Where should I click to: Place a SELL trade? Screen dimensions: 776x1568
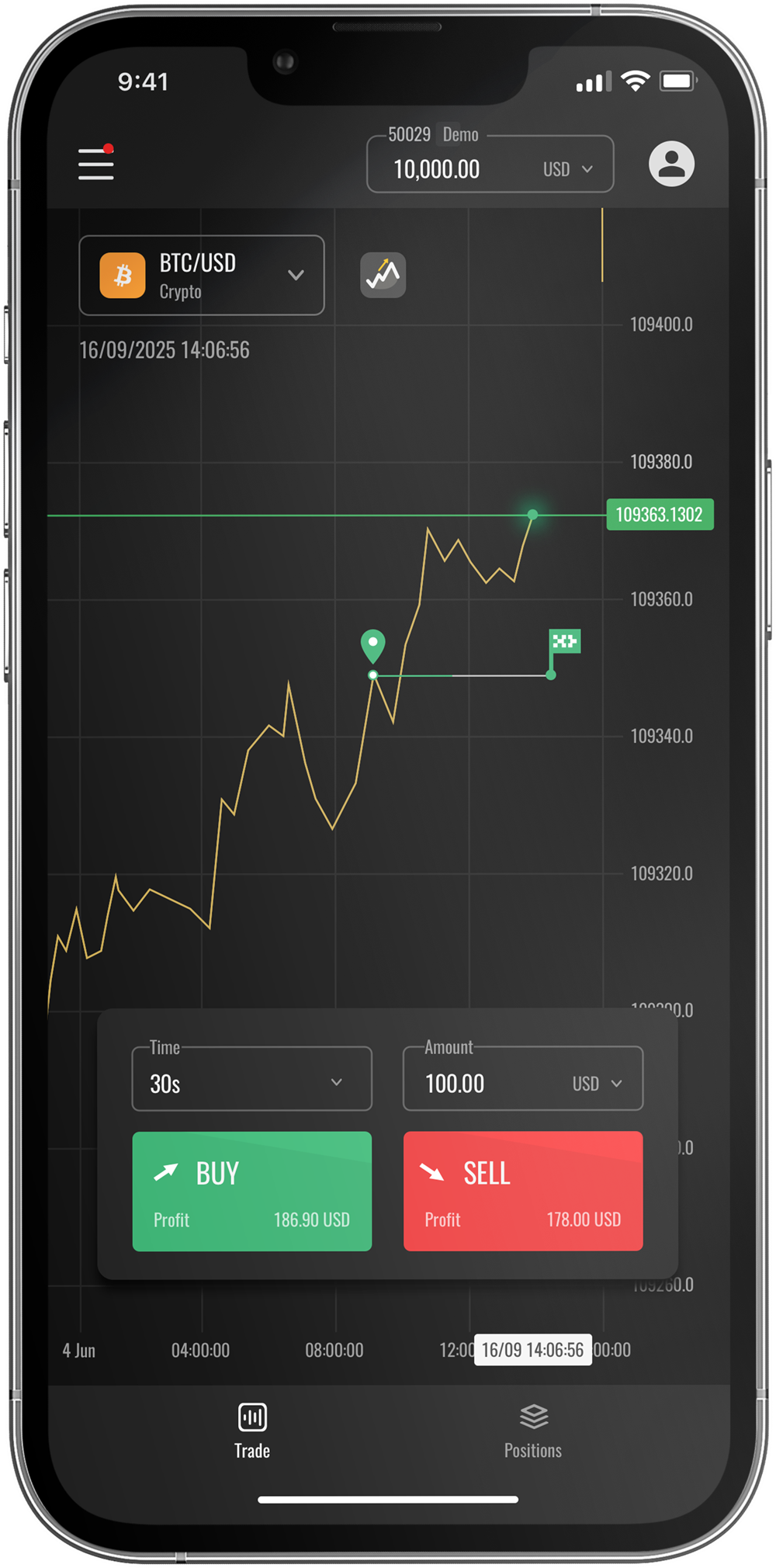click(x=523, y=1191)
